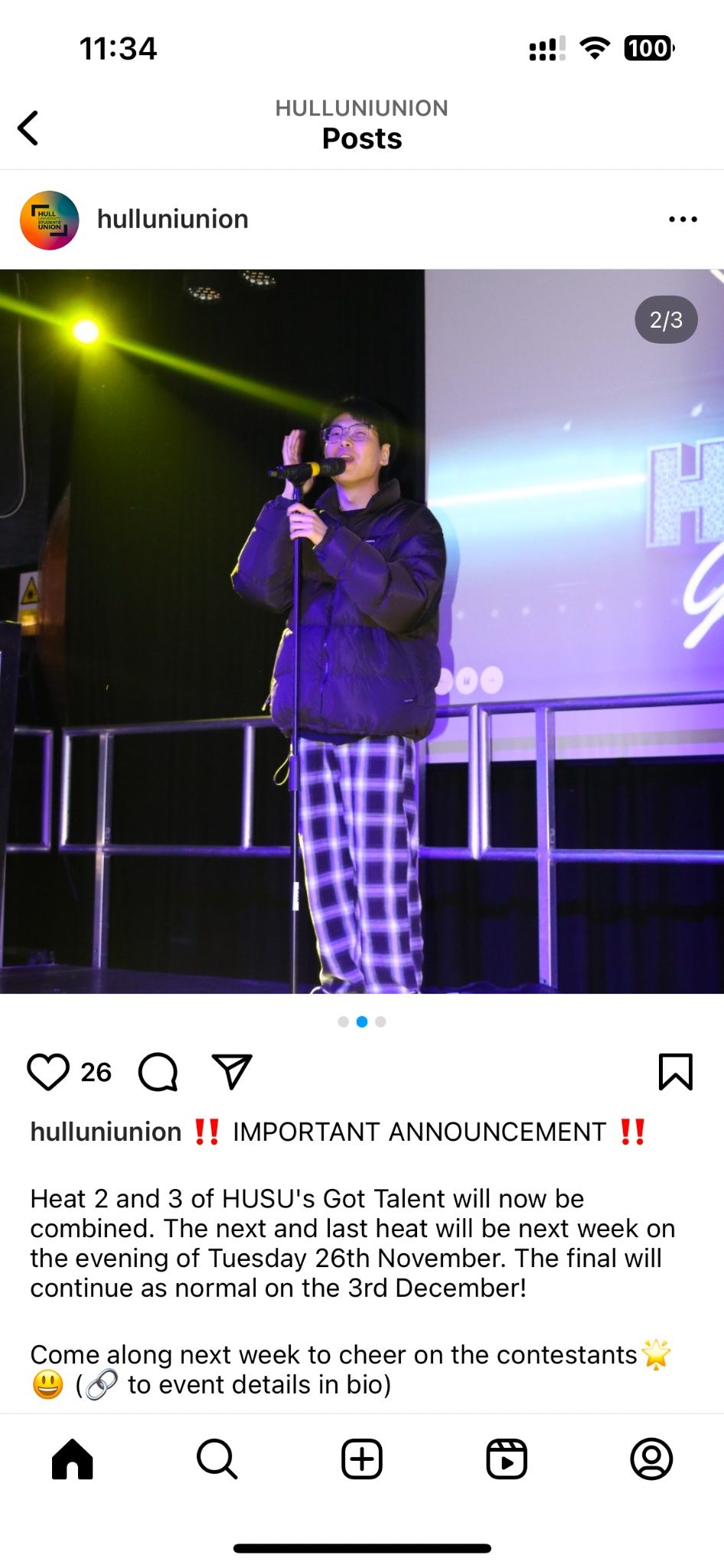Screen dimensions: 724x1568
Task: Switch to the Reels tab
Action: pyautogui.click(x=507, y=1459)
